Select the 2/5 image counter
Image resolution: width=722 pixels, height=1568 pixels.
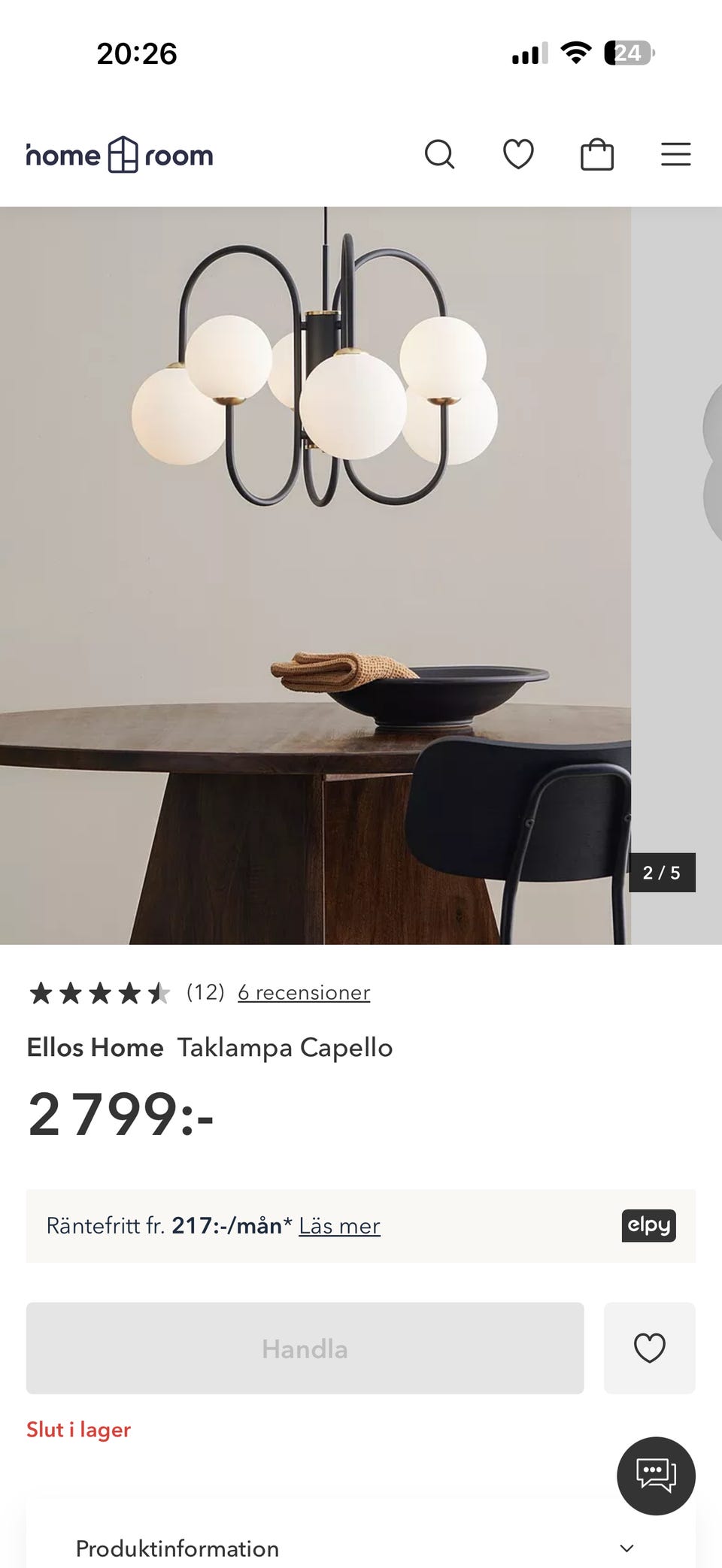click(662, 873)
